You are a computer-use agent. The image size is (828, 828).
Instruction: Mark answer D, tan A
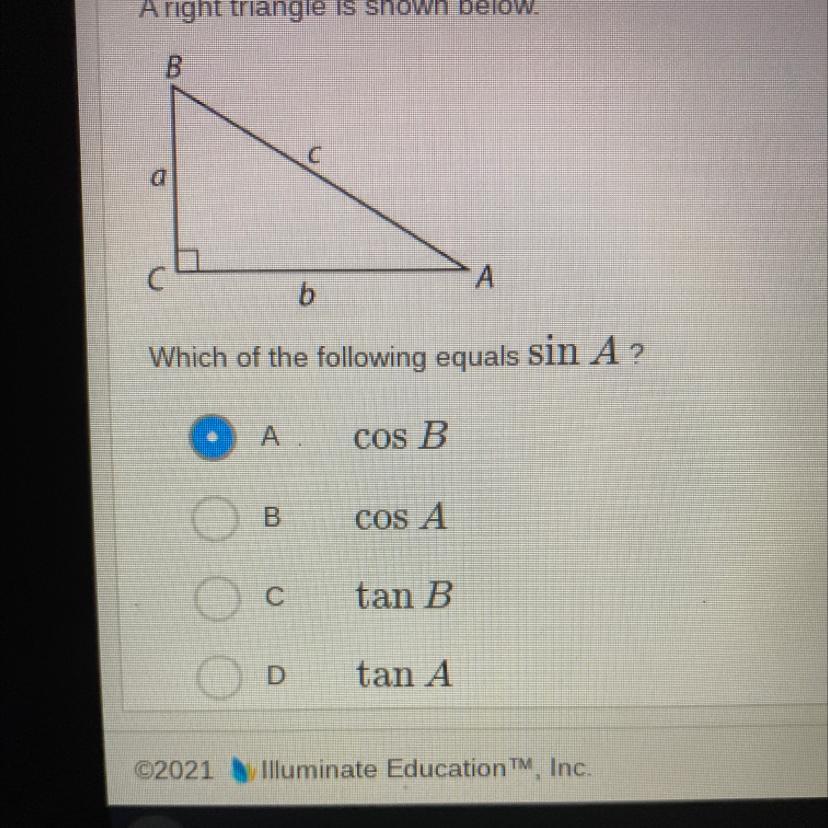point(217,677)
